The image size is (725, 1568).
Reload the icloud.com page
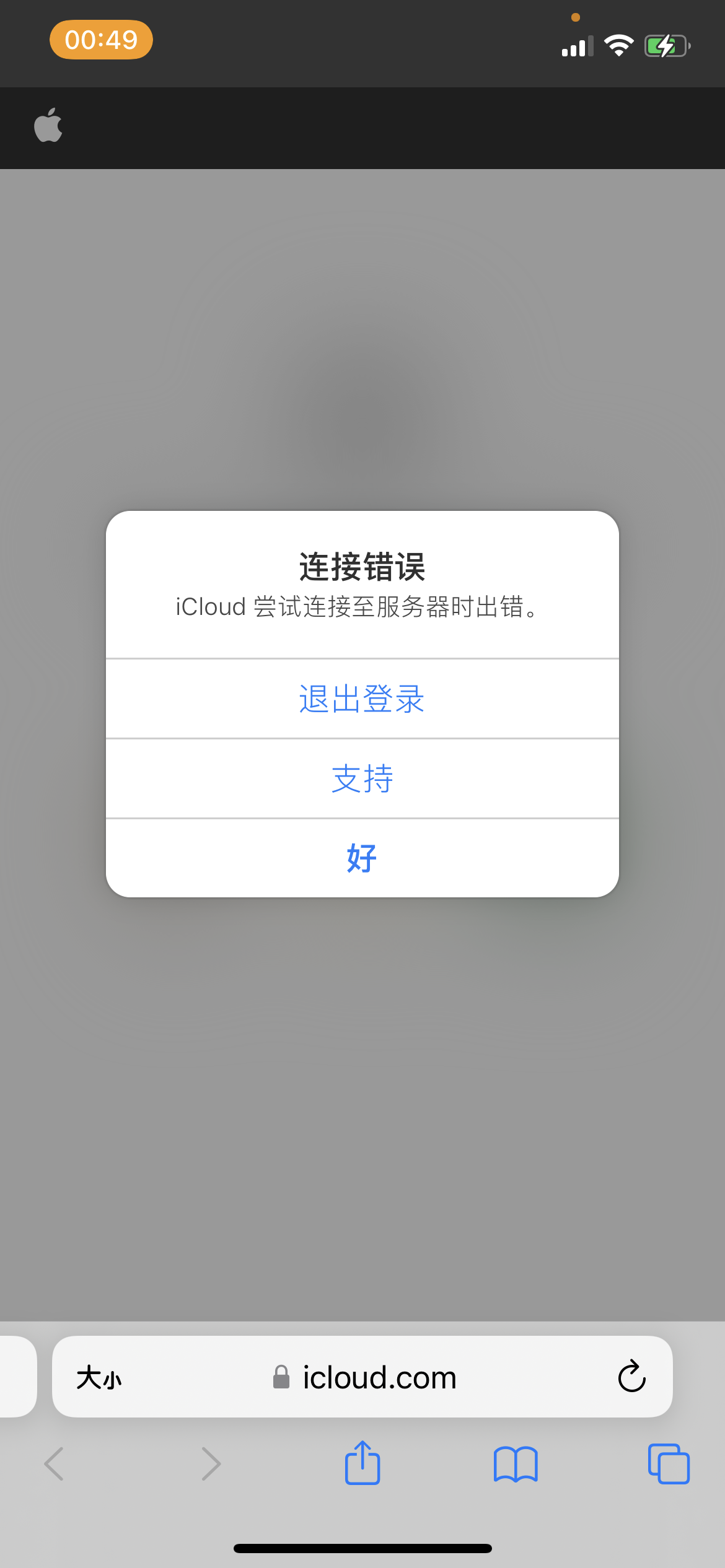(x=631, y=1377)
